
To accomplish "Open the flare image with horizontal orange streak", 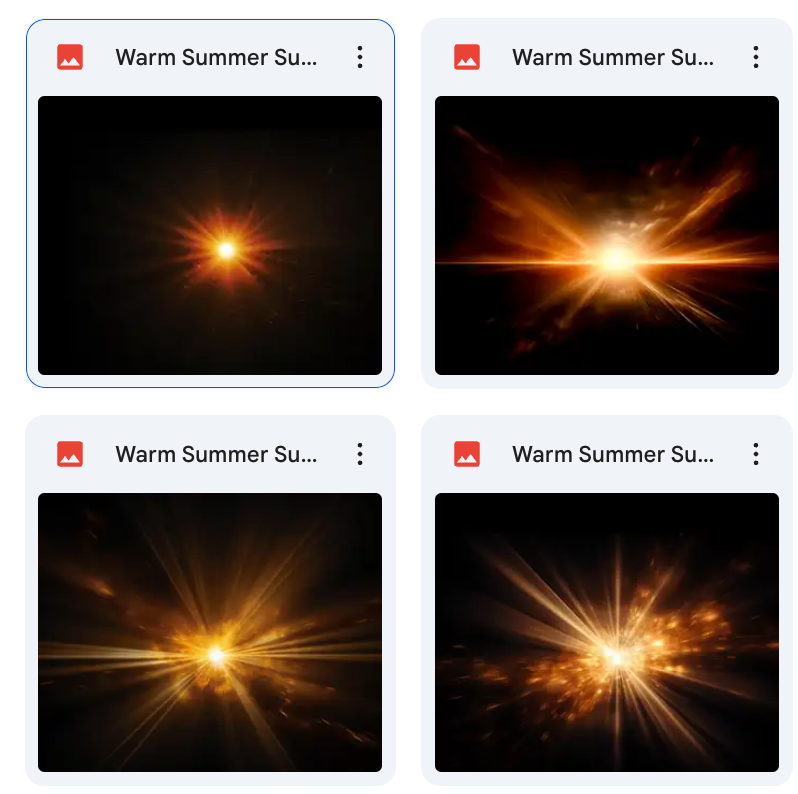I will (606, 235).
